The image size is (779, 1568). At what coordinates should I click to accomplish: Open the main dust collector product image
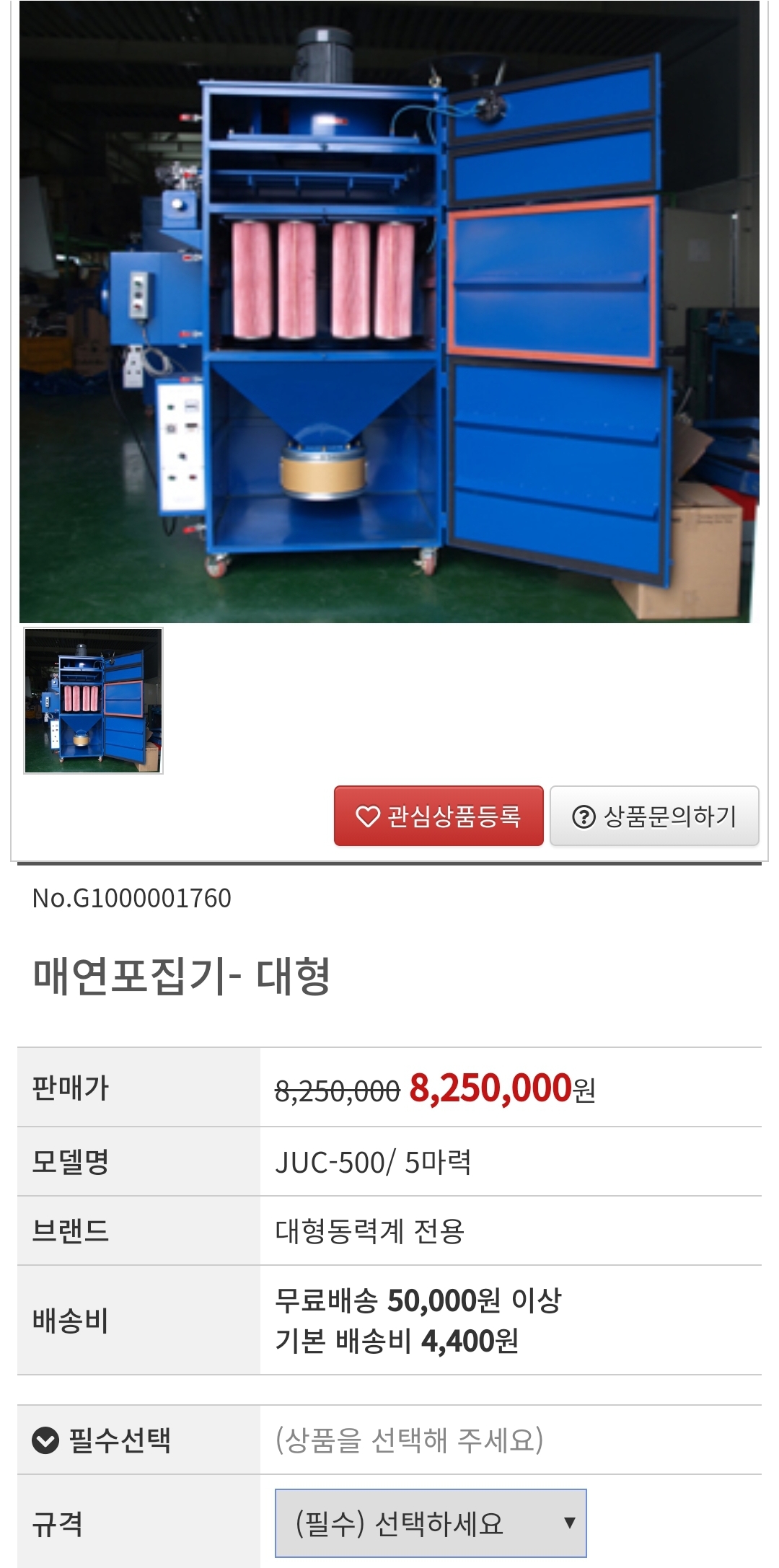[389, 312]
